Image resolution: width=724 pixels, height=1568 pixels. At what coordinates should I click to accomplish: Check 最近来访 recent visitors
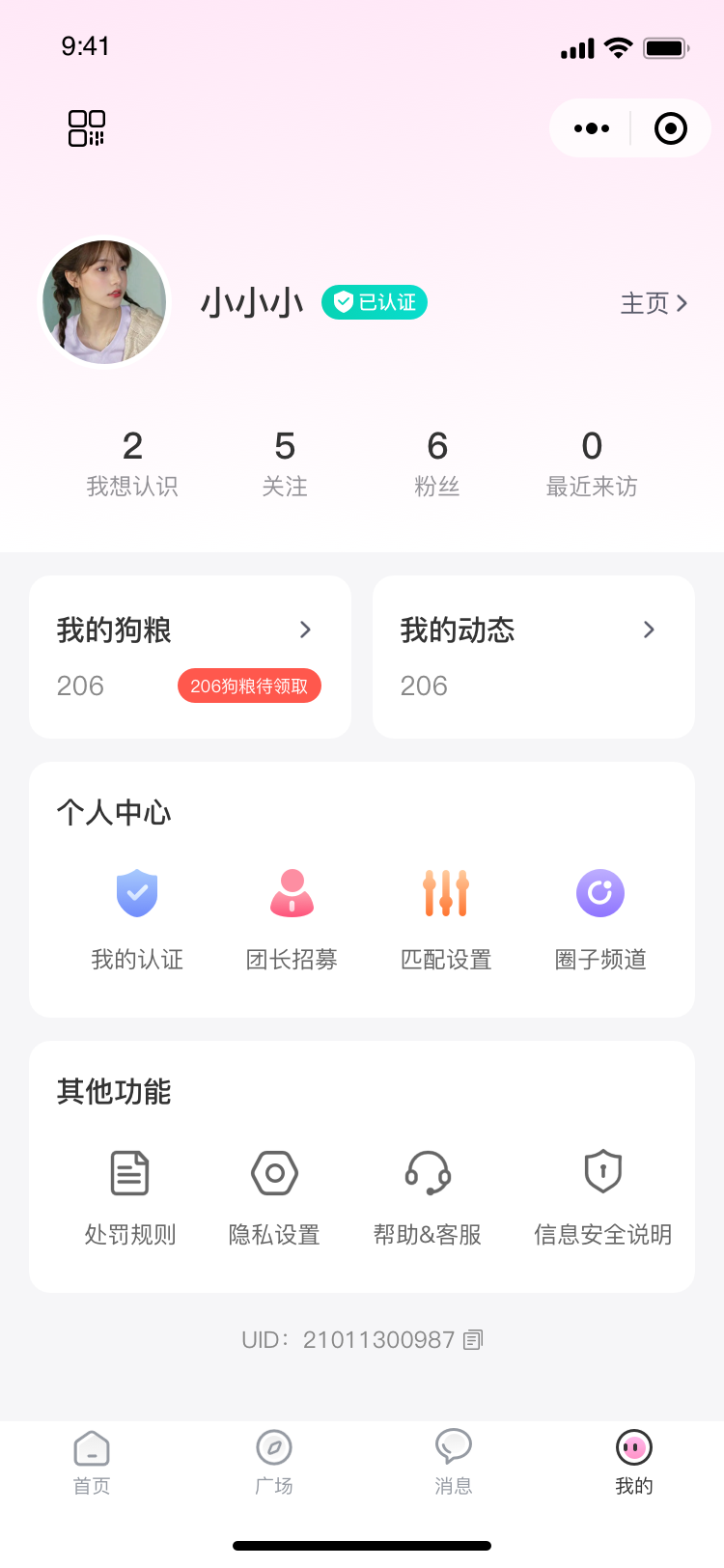592,463
